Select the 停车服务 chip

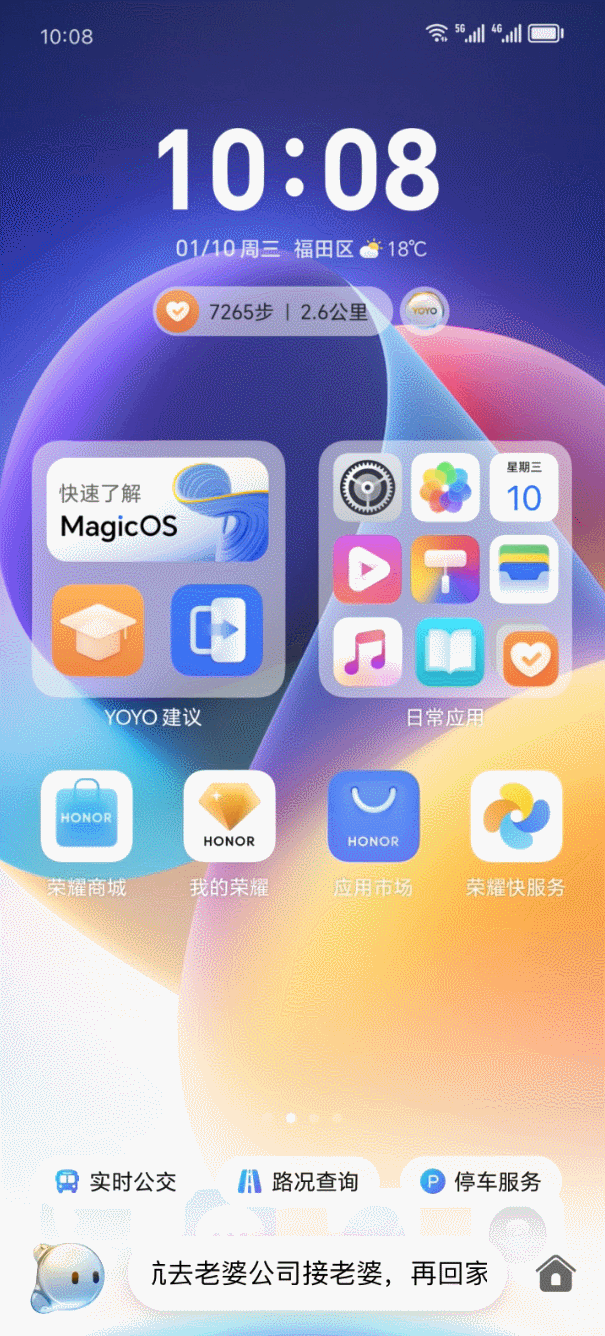(481, 1182)
